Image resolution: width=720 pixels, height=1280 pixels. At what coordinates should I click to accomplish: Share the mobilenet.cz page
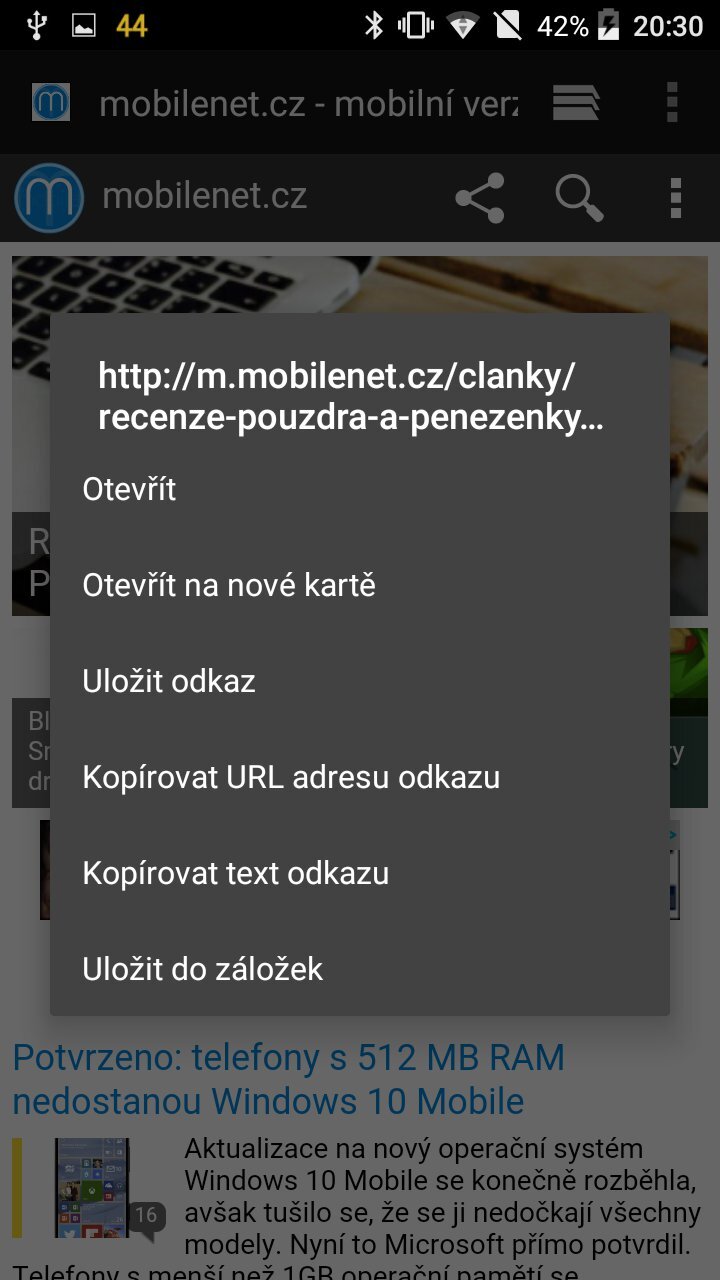click(x=480, y=198)
